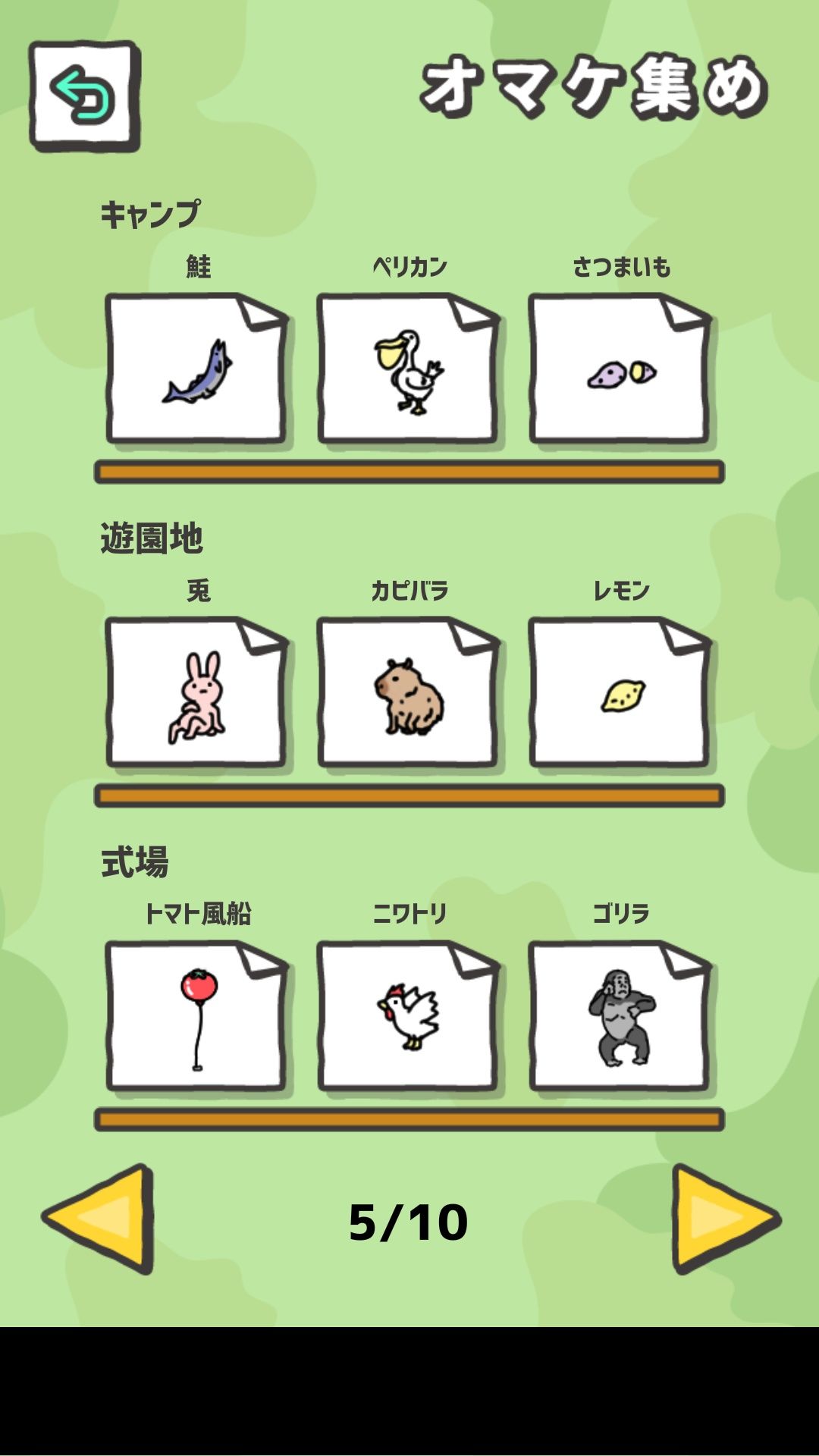819x1456 pixels.
Task: Select the 遊園地 section header
Action: [x=150, y=537]
